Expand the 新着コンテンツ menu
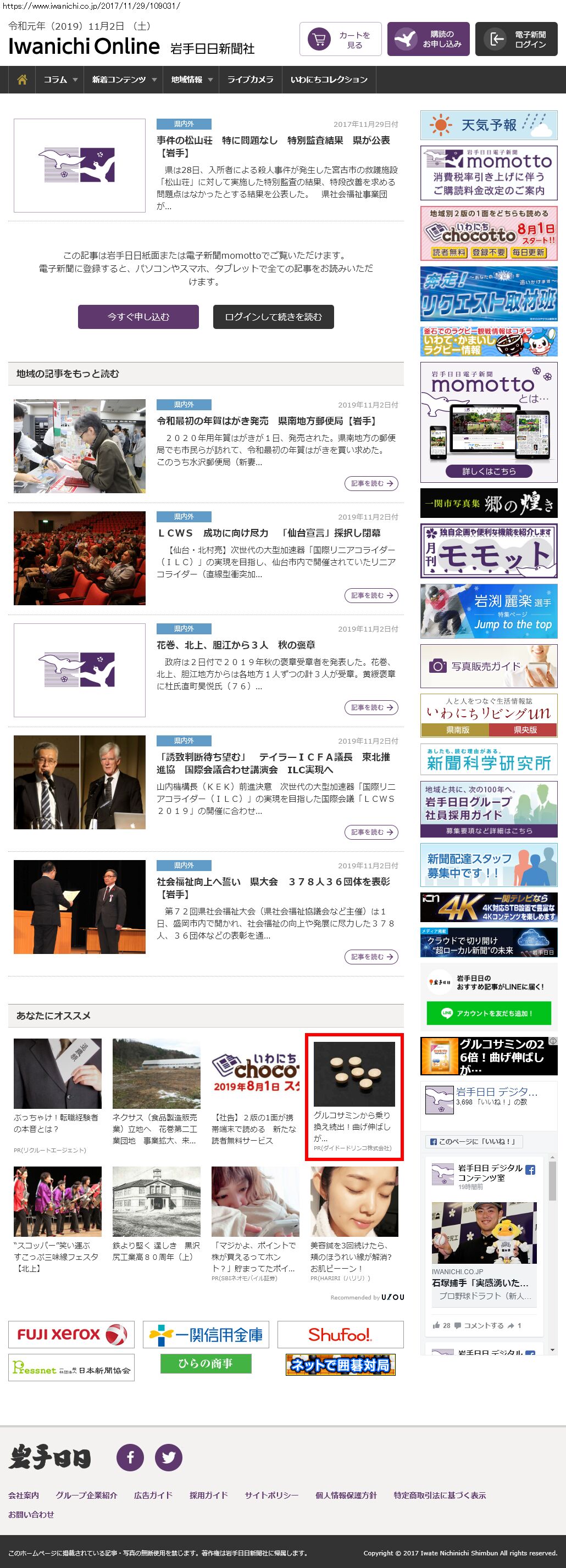 (x=124, y=80)
